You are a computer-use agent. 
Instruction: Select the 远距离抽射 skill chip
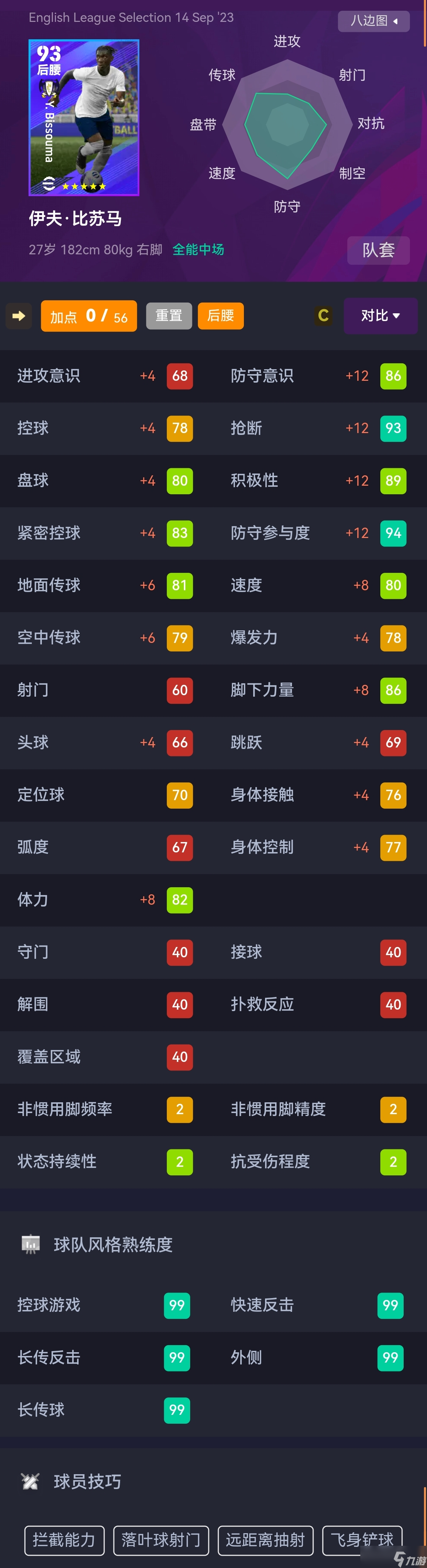click(265, 1539)
